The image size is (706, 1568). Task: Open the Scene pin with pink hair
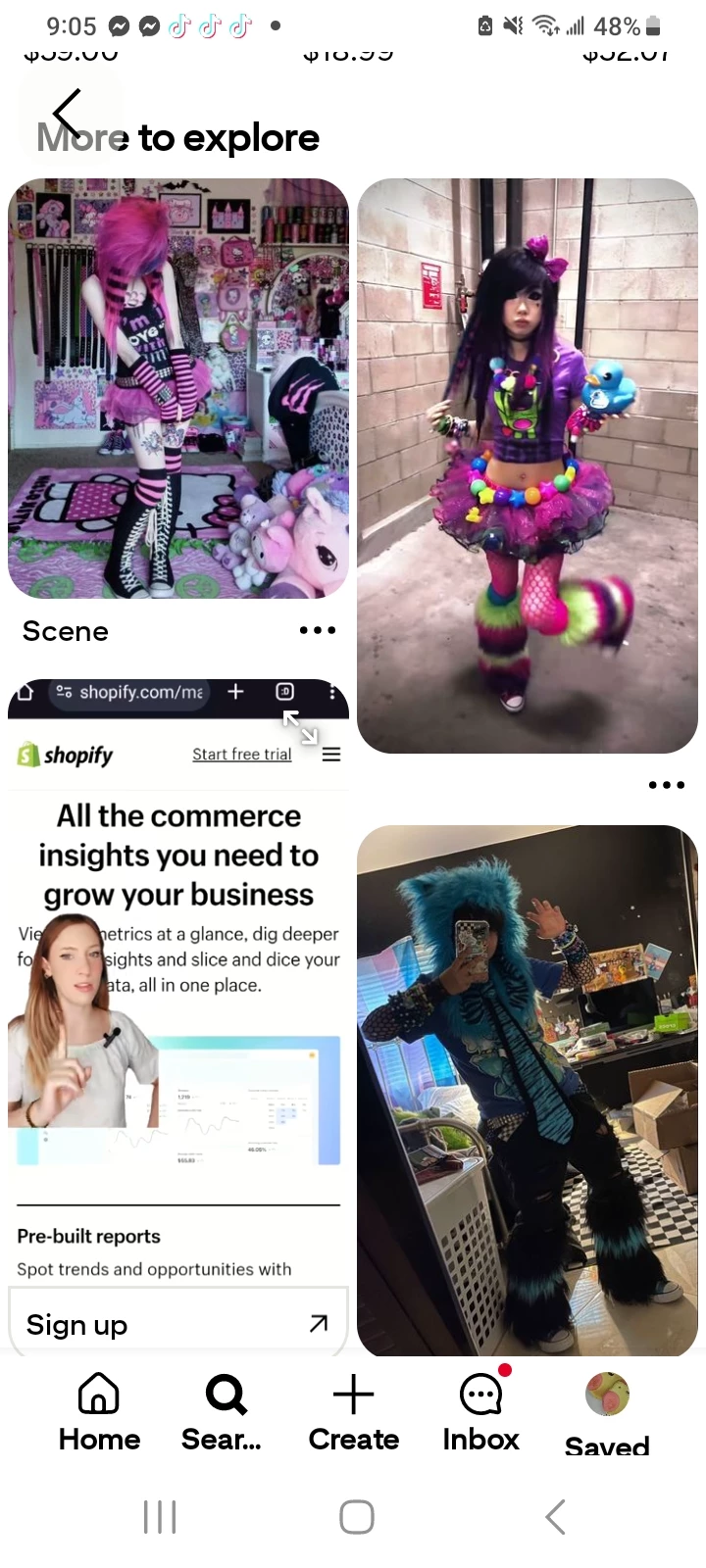tap(177, 388)
